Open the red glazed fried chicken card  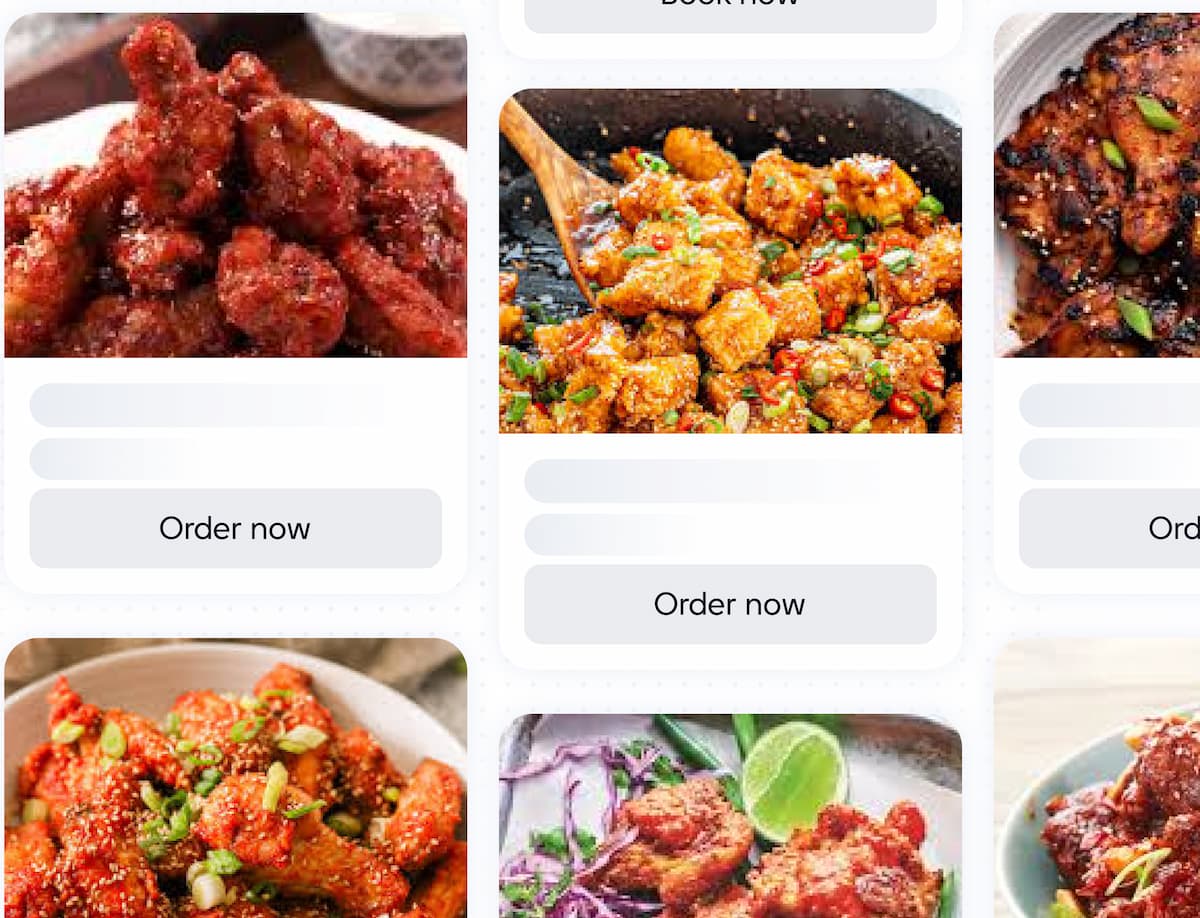click(235, 185)
